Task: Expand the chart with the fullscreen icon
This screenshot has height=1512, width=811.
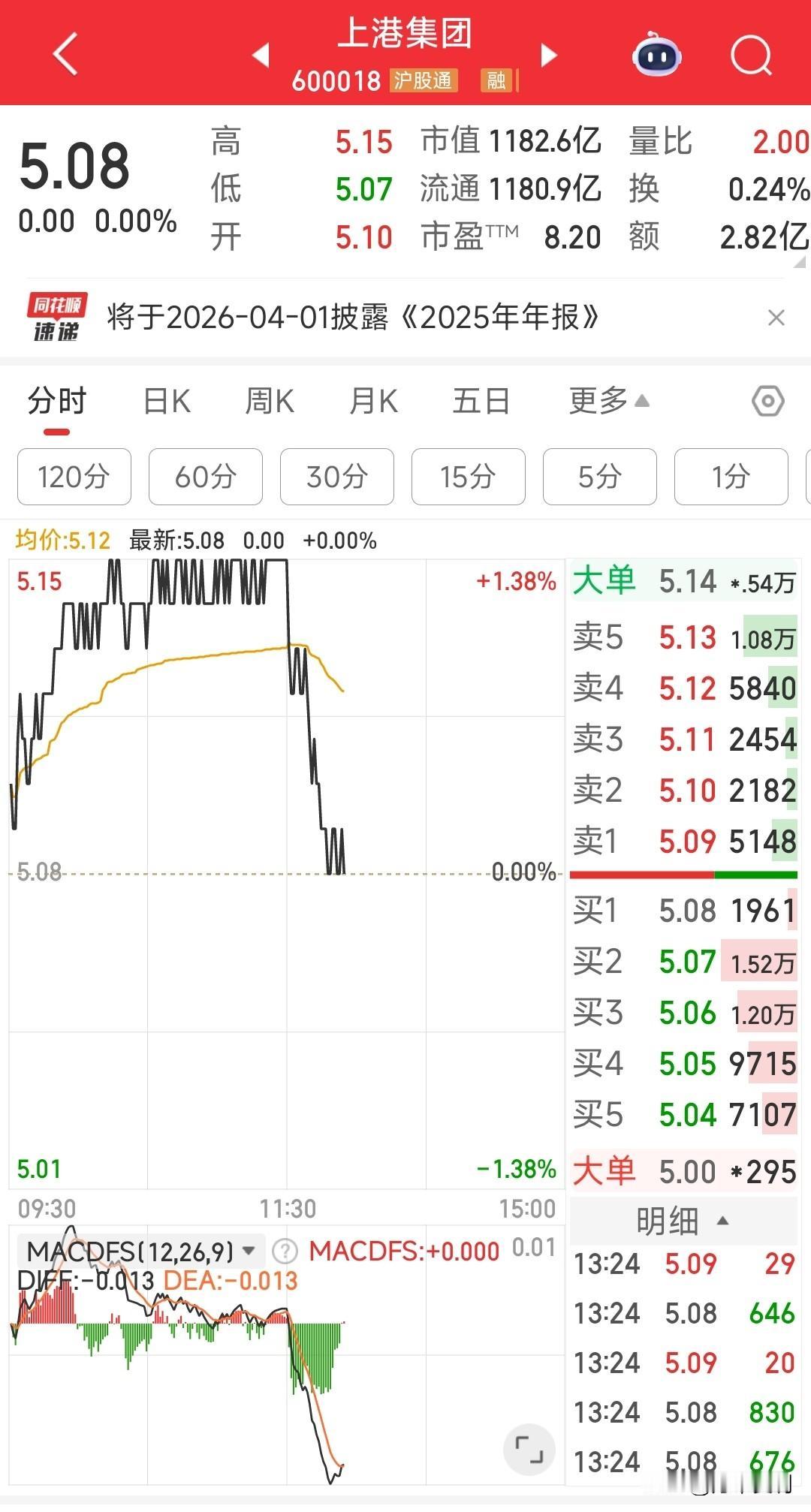Action: 530,1449
